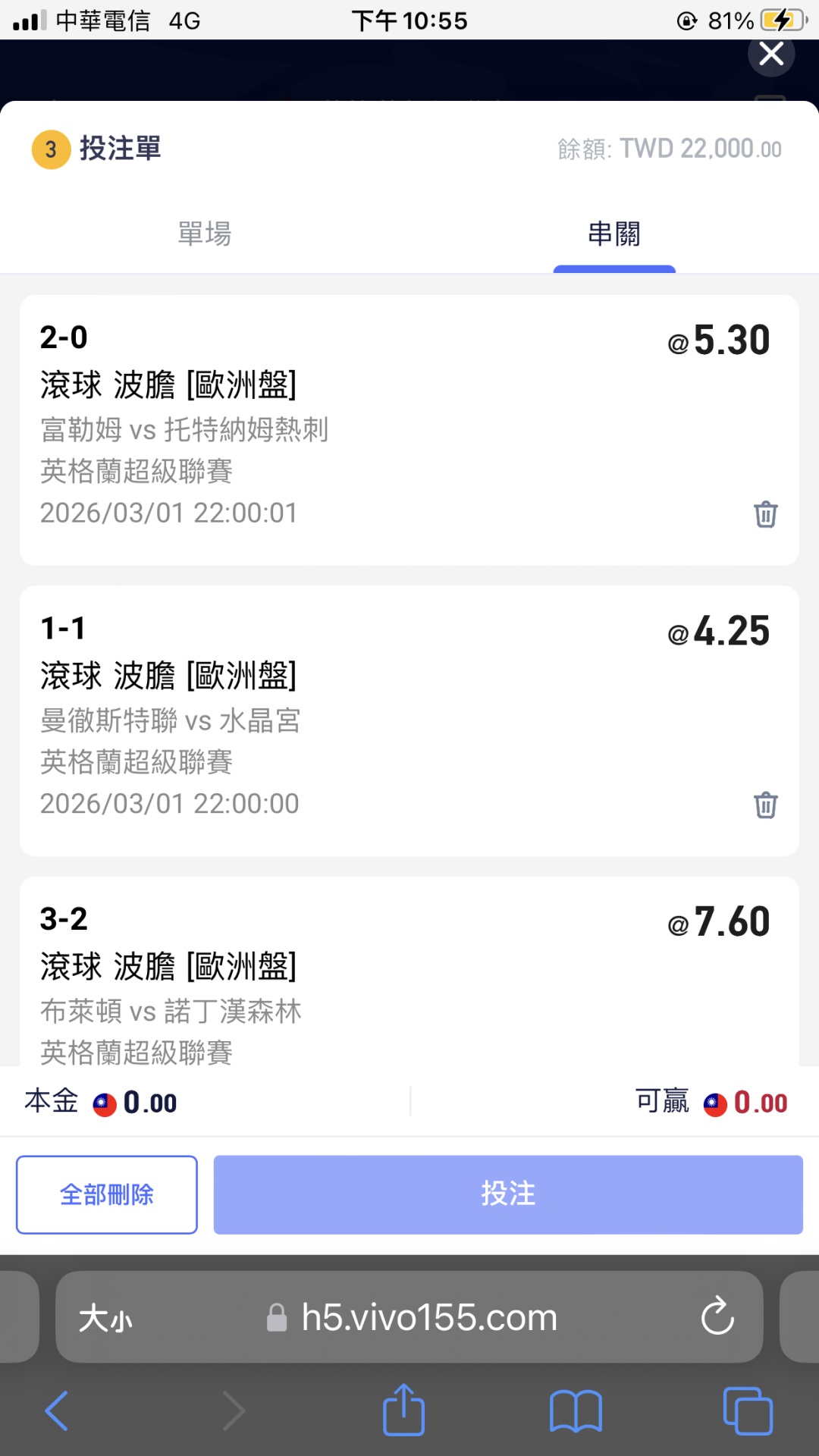Open the 大小 text size menu

(x=105, y=1318)
